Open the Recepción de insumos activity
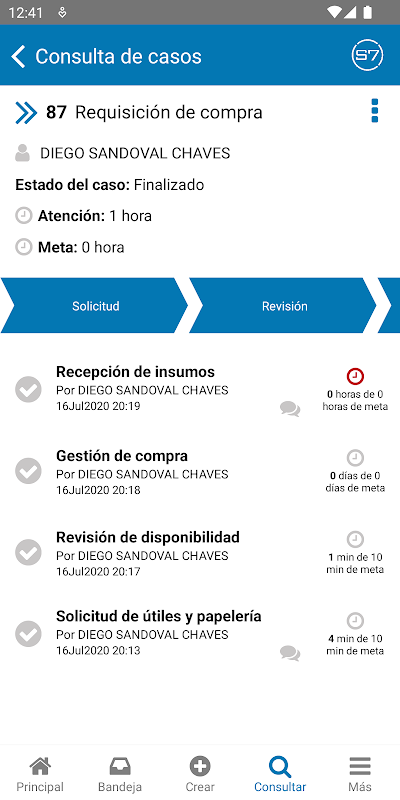 [200, 391]
